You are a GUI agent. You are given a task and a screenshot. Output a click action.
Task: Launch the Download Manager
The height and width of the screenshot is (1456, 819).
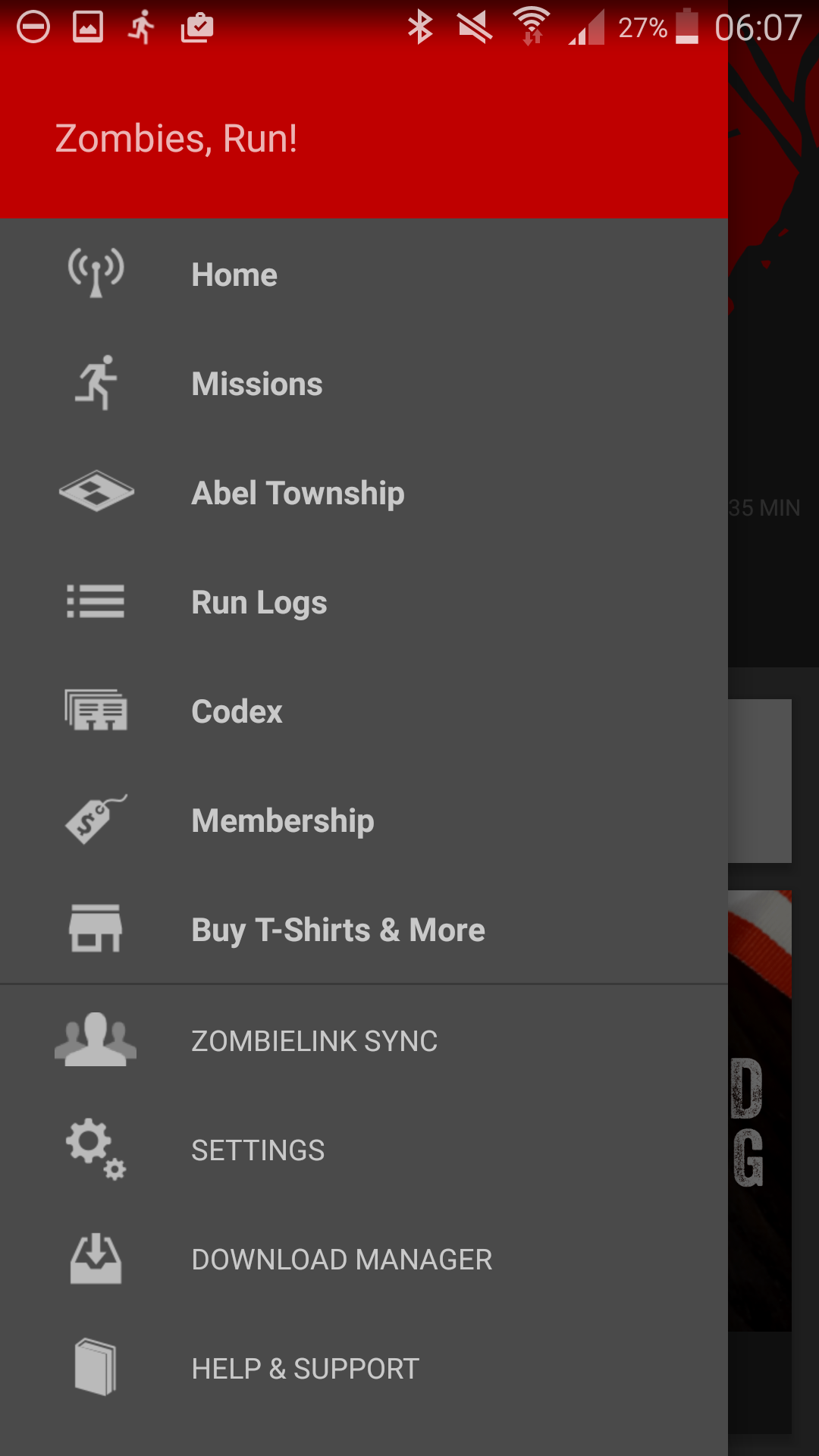click(364, 1260)
